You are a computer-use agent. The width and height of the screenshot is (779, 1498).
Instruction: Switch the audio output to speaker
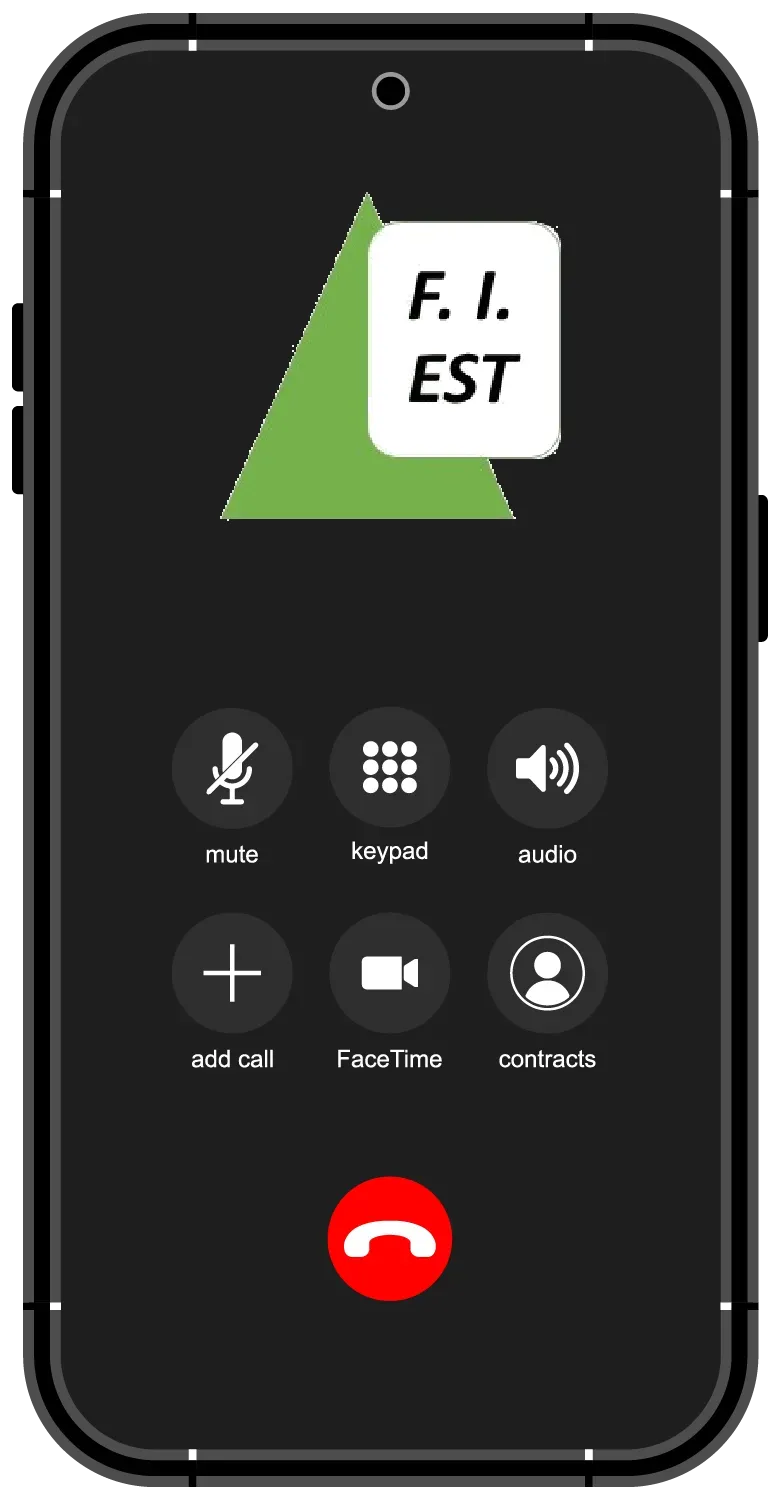[547, 768]
